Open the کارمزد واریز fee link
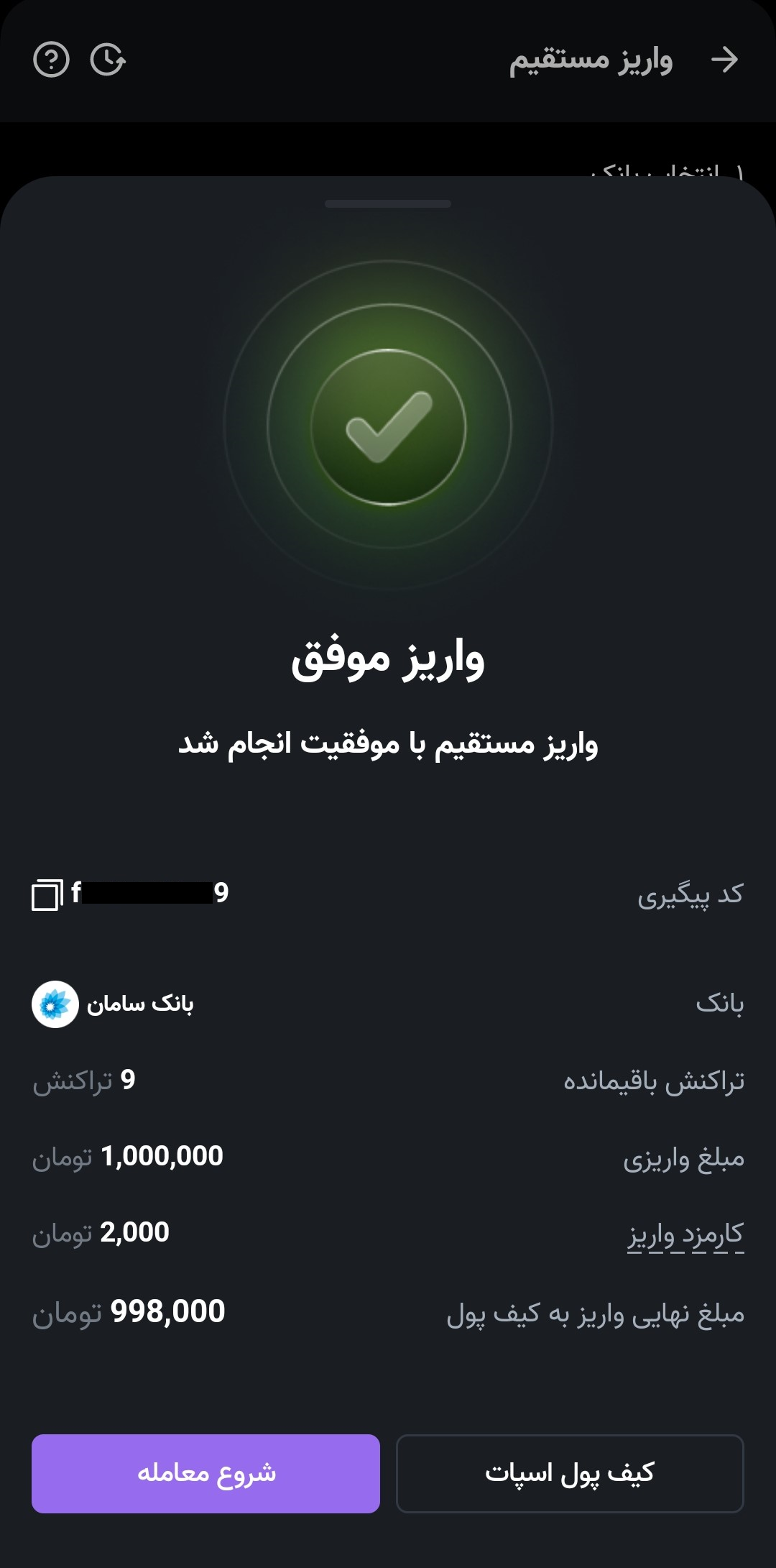776x1568 pixels. click(x=685, y=1235)
